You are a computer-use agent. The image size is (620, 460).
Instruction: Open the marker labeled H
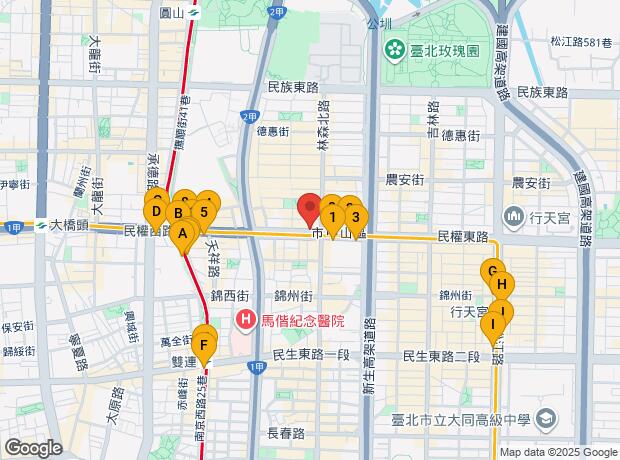[502, 285]
